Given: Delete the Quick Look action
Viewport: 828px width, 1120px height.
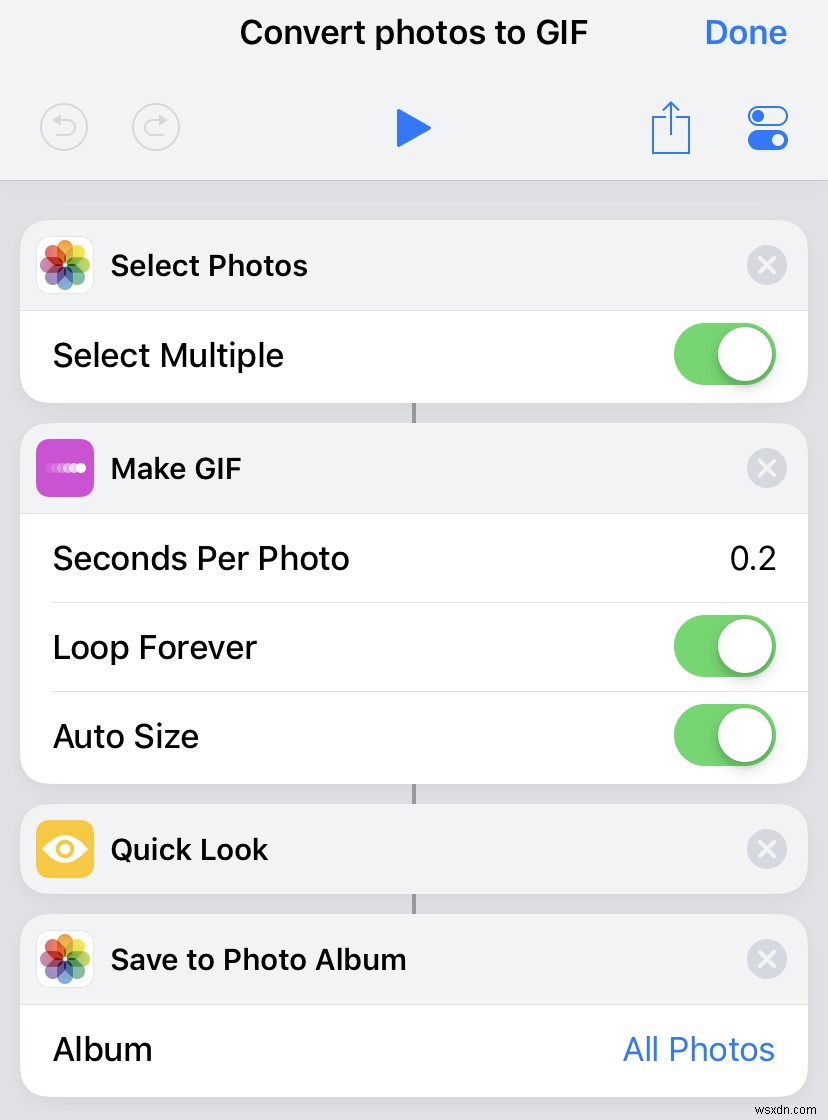Looking at the screenshot, I should [x=766, y=849].
